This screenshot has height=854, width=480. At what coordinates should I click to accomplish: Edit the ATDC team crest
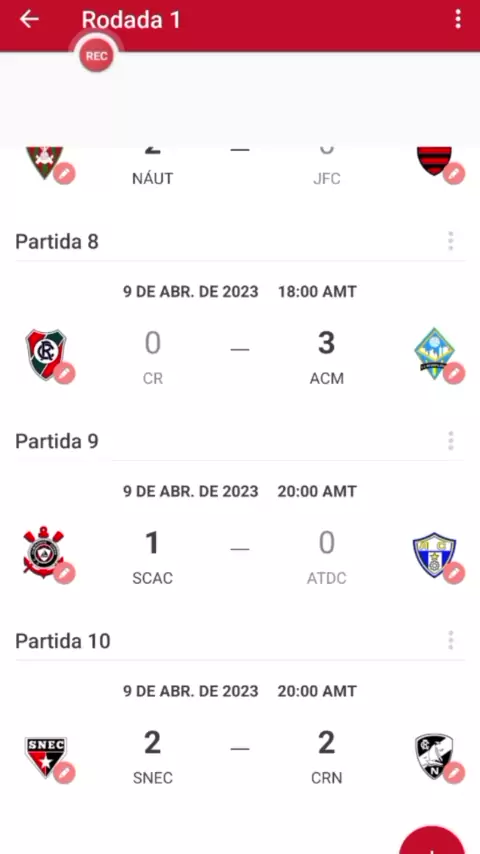[453, 574]
